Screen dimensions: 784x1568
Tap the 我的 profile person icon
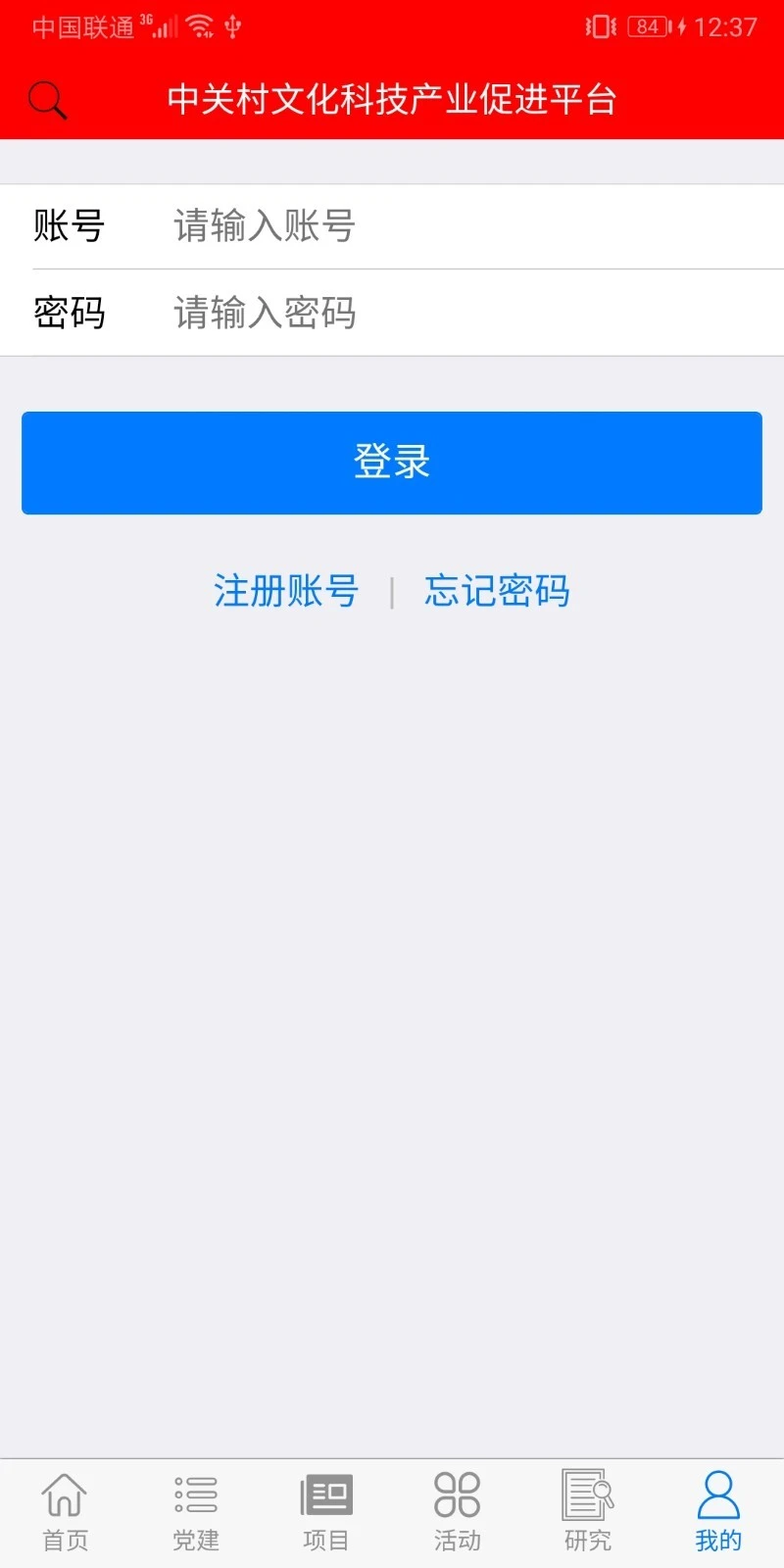[x=717, y=1494]
